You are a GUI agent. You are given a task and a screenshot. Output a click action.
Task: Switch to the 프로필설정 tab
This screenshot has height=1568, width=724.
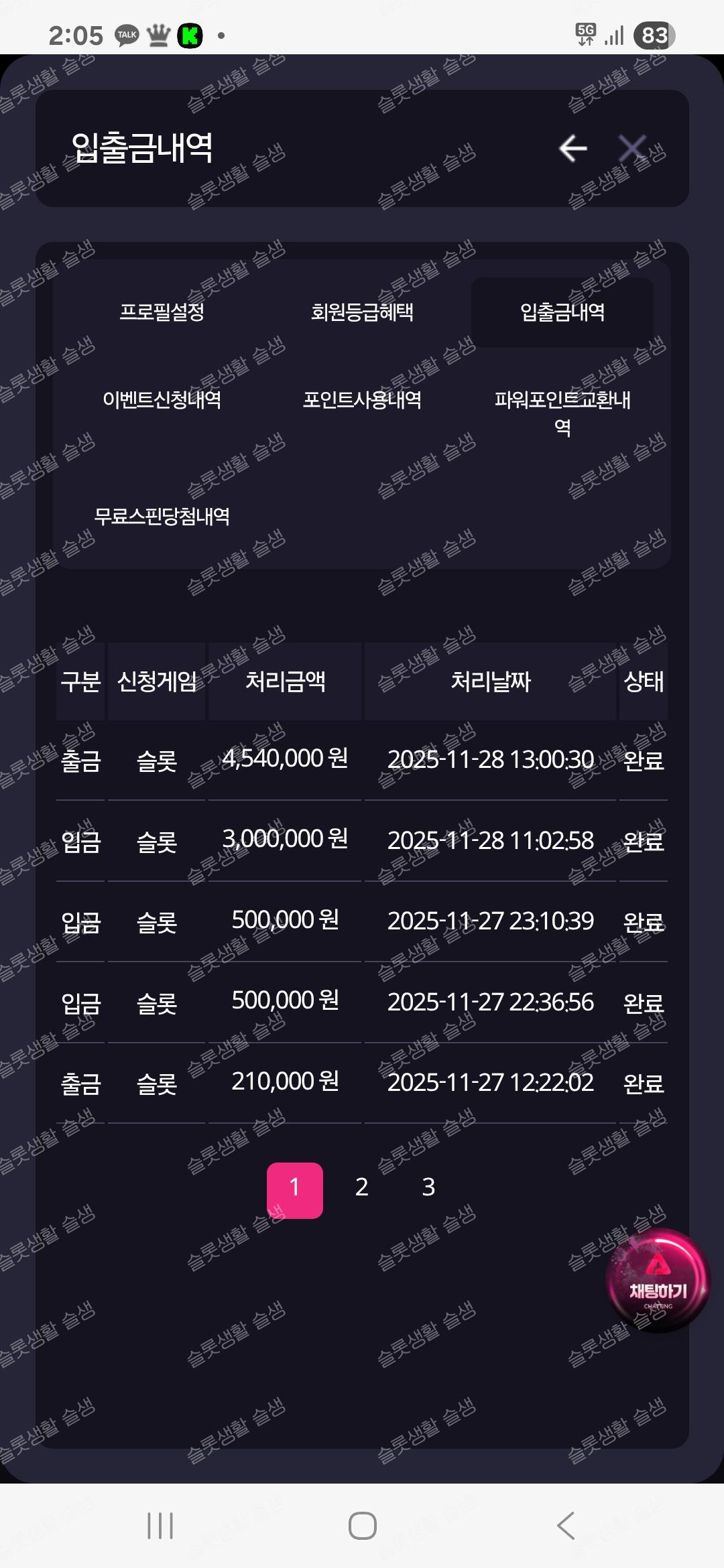coord(162,312)
